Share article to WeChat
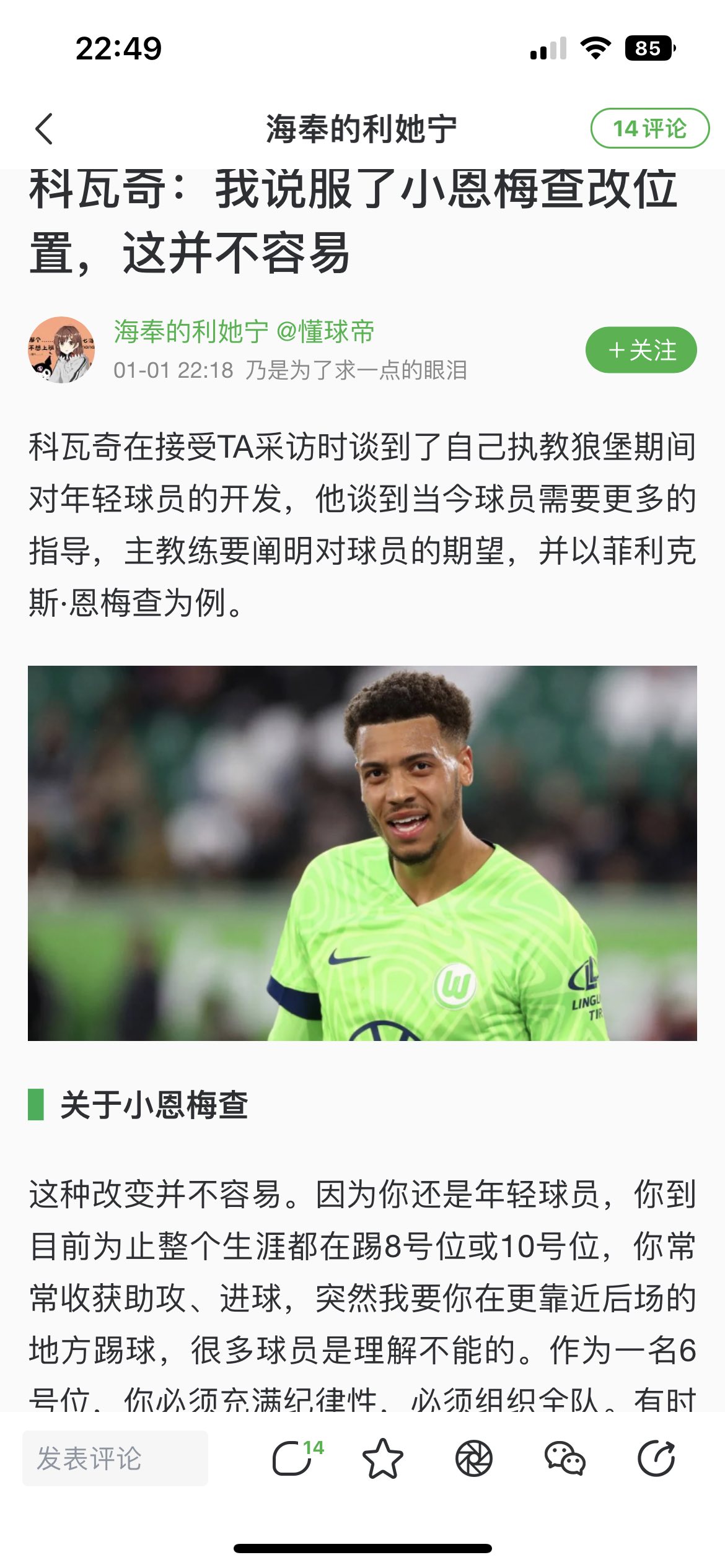Screen dimensions: 725x1568 pos(565,1458)
